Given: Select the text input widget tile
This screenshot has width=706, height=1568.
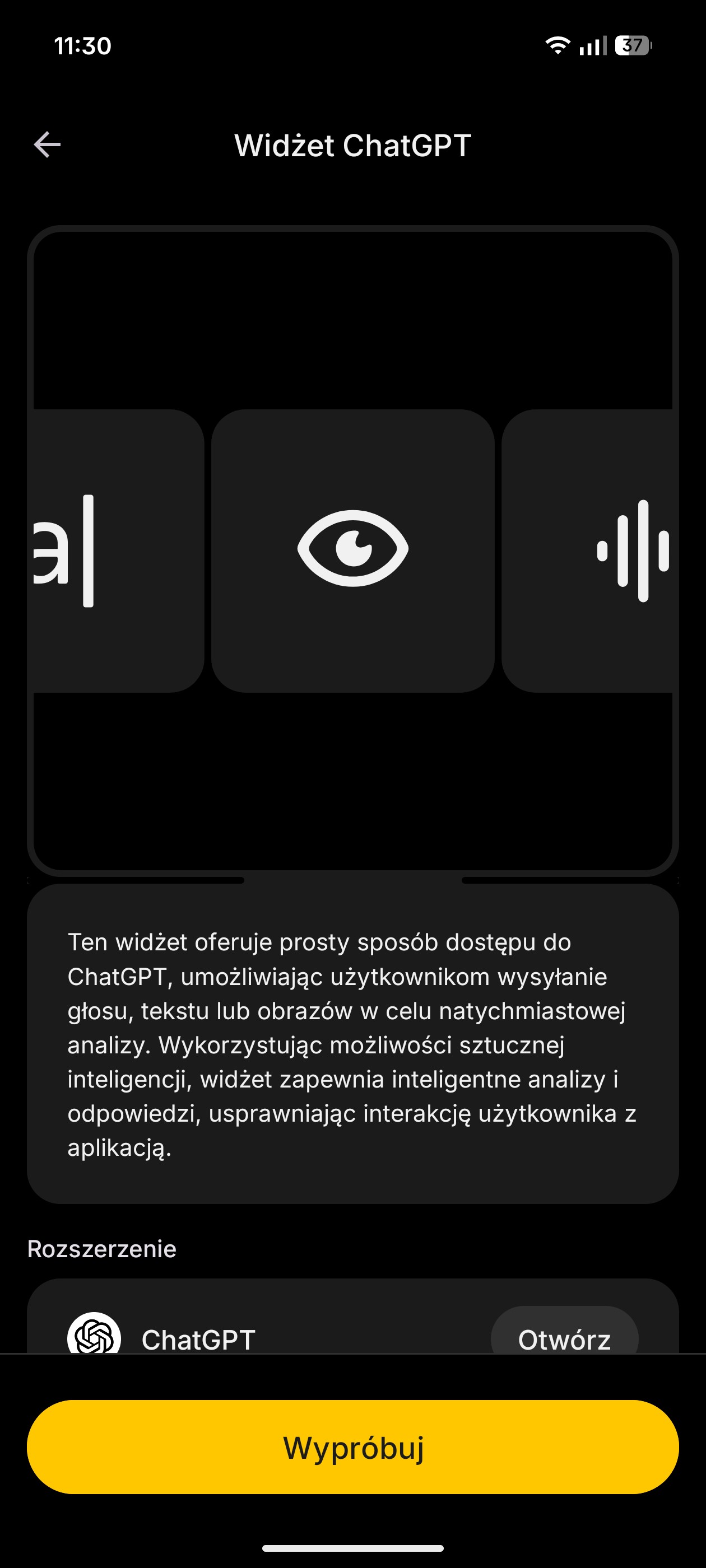Looking at the screenshot, I should coord(118,550).
